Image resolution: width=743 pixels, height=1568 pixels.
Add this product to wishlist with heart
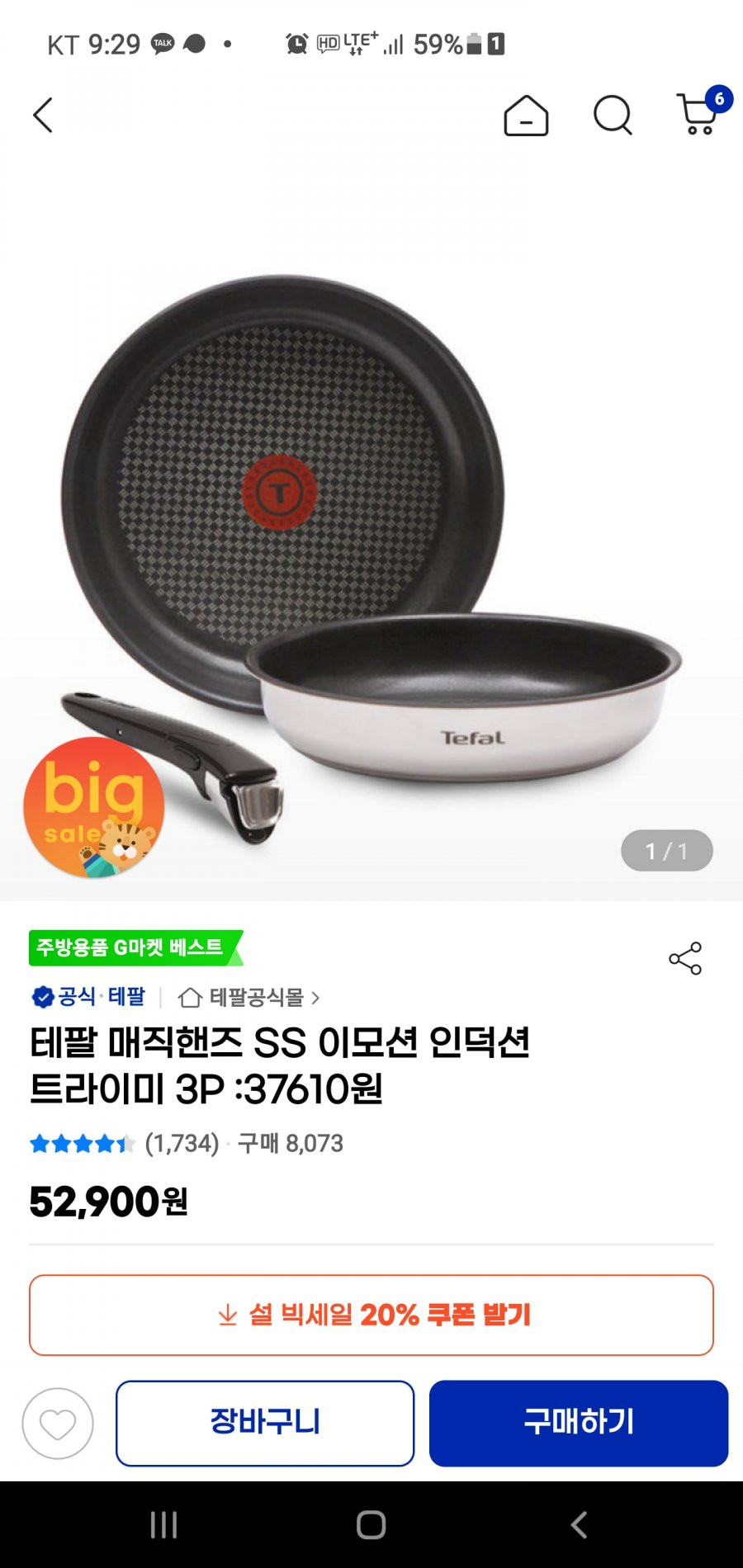(58, 1424)
